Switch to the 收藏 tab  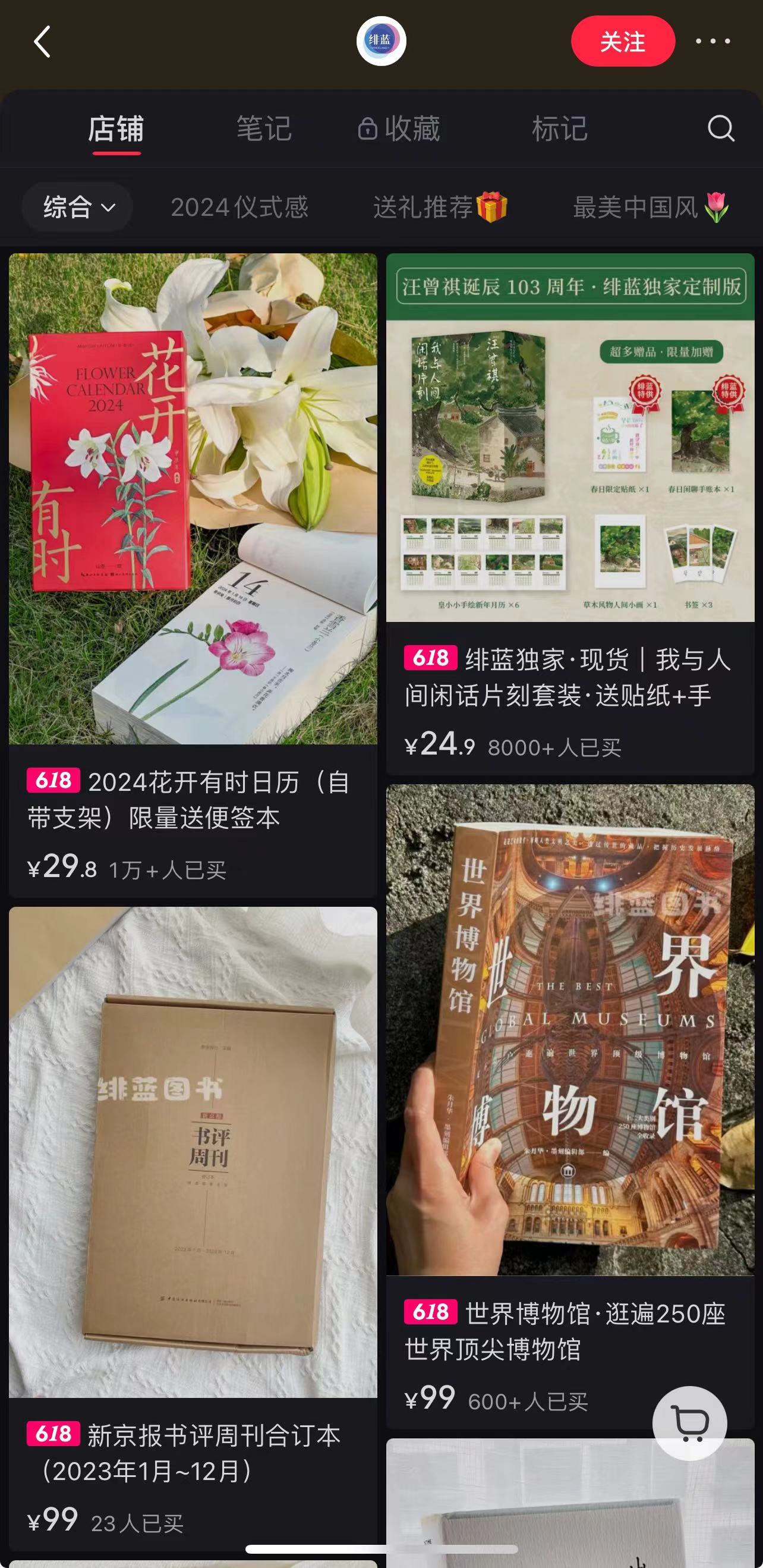point(399,129)
